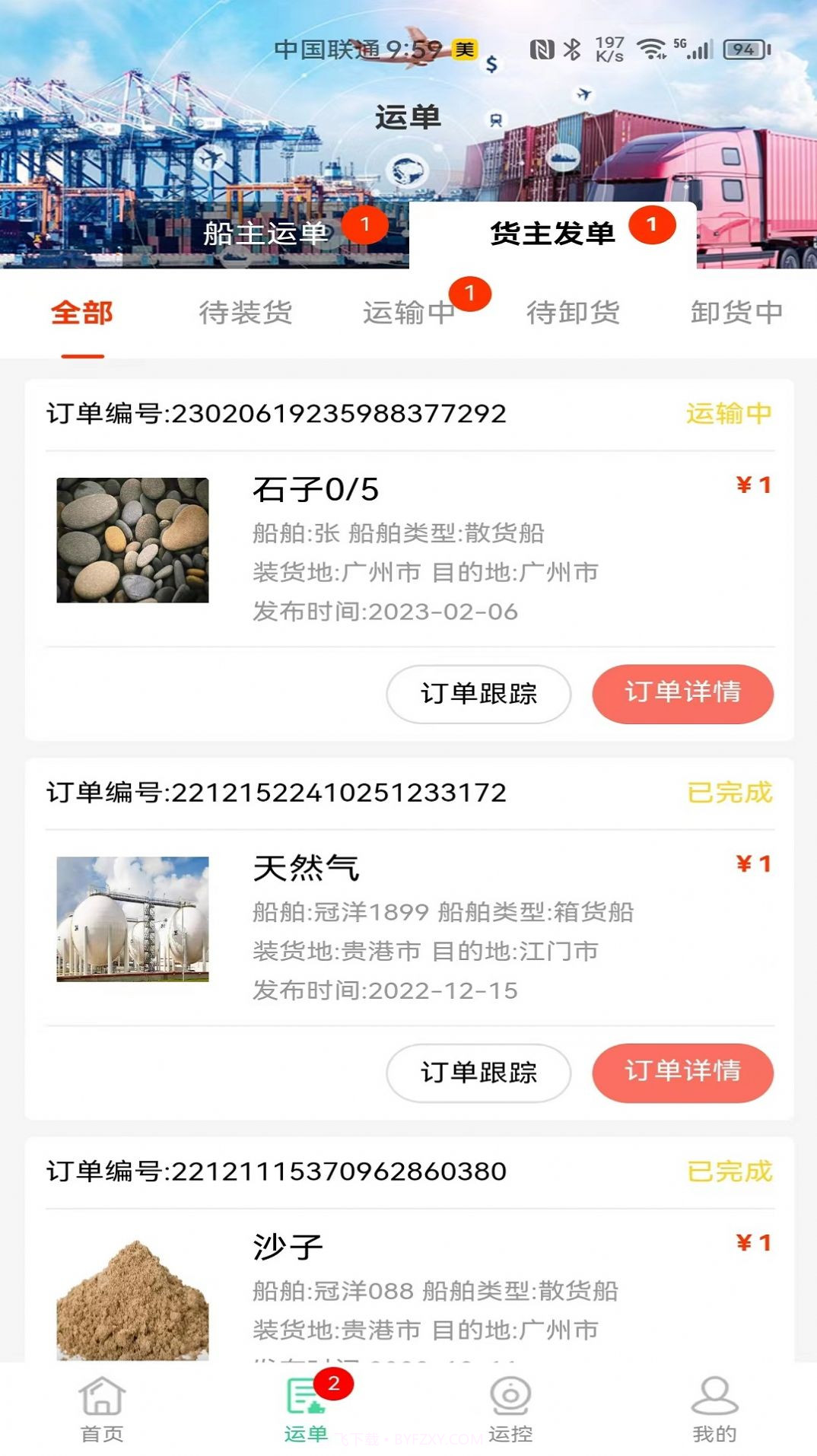817x1456 pixels.
Task: Open 订单详情 for the 天然气 order
Action: pyautogui.click(x=682, y=1073)
